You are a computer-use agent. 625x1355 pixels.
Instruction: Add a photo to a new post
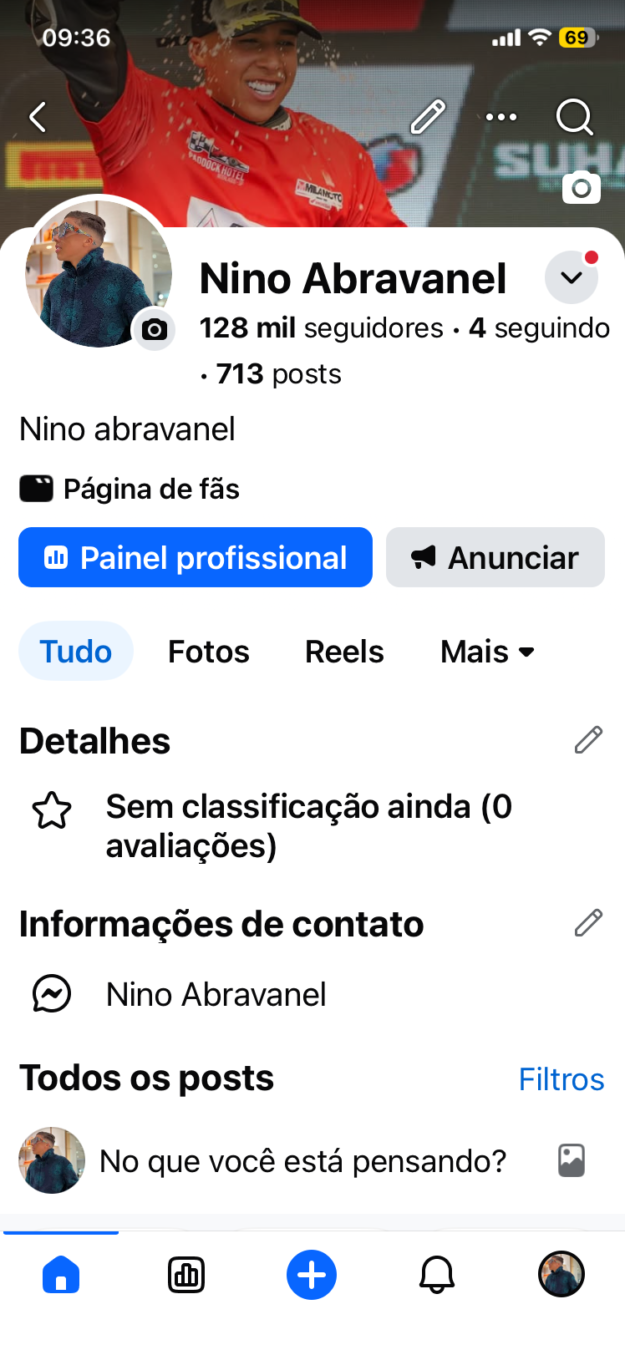coord(571,1161)
